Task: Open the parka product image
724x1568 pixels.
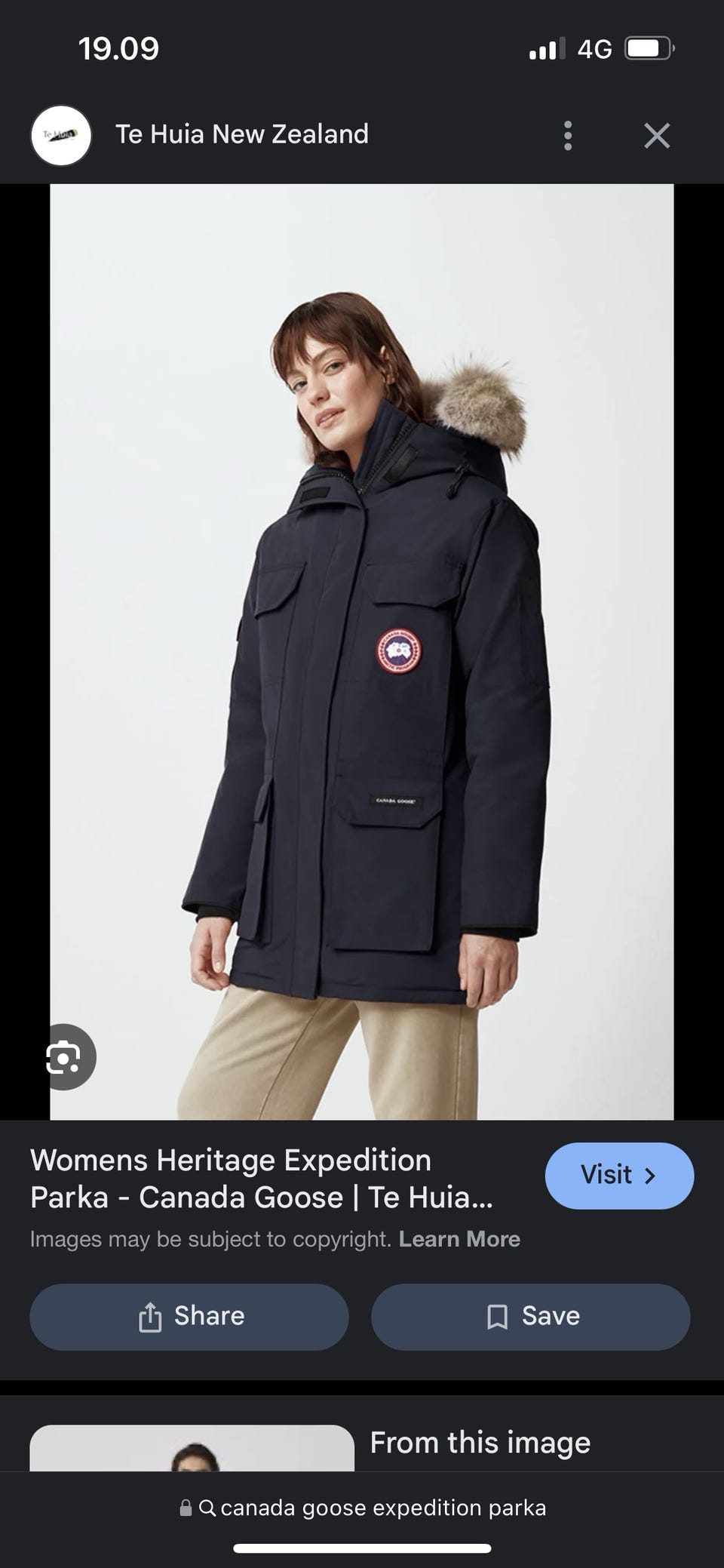Action: (362, 652)
